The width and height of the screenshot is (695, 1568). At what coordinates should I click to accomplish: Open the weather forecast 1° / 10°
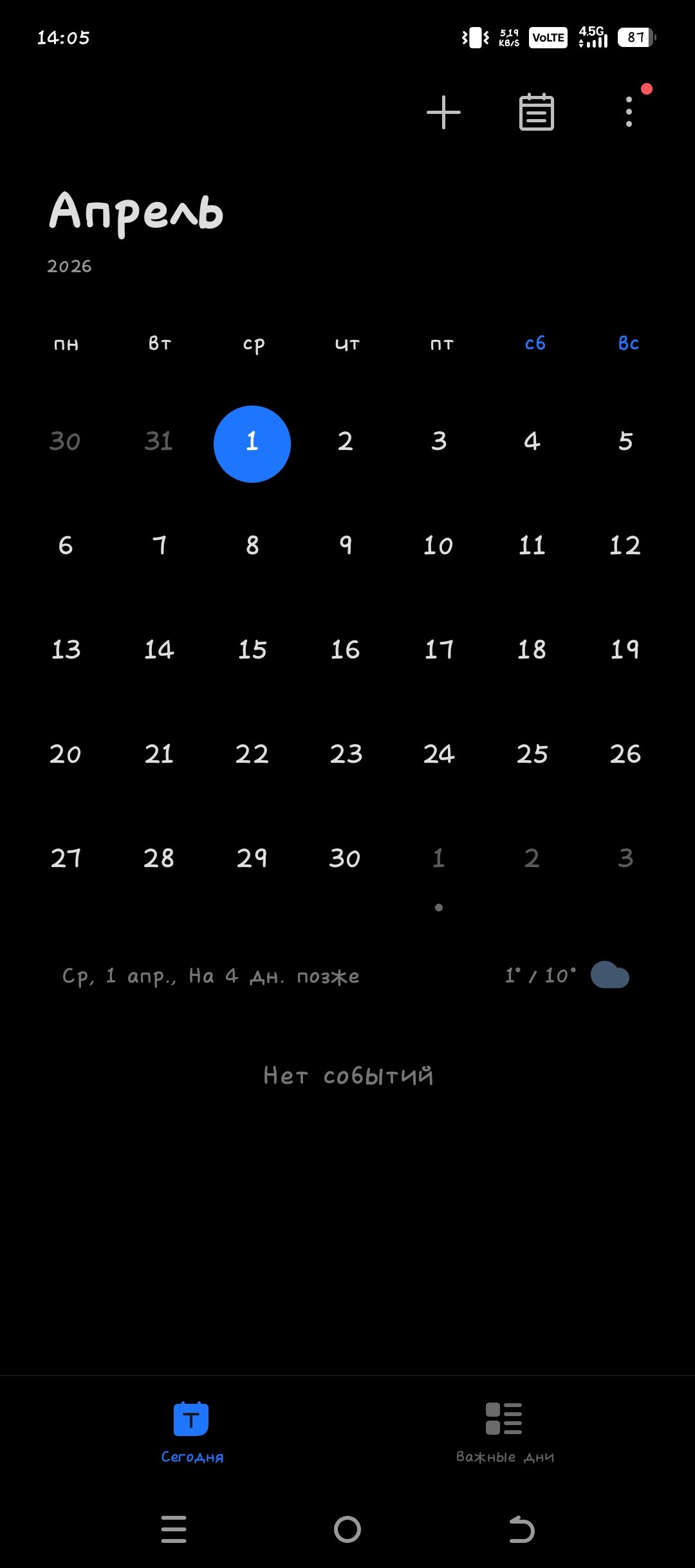[x=566, y=976]
